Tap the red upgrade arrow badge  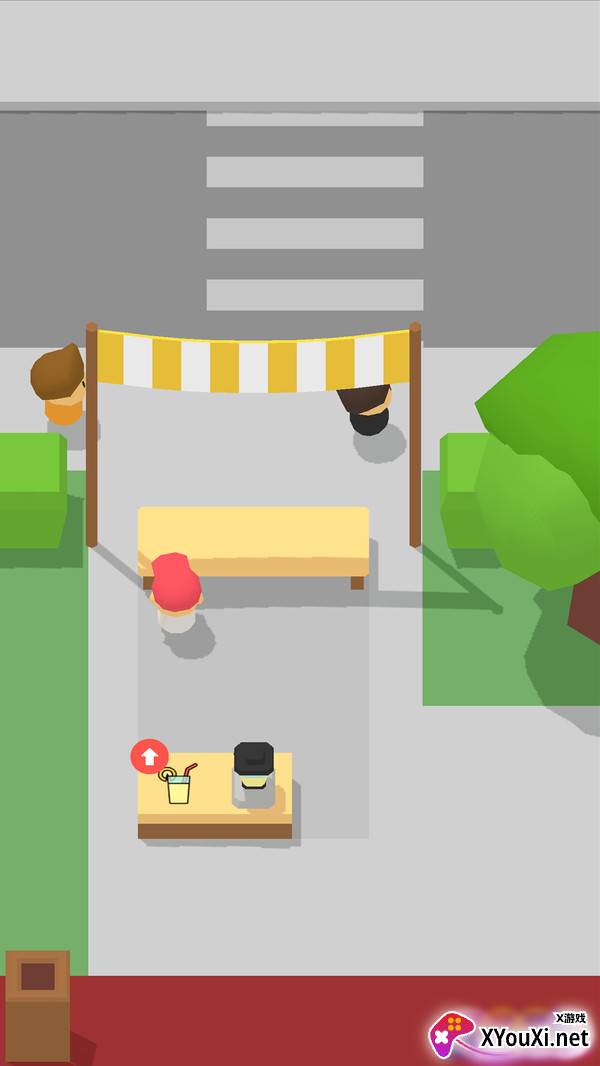click(149, 756)
